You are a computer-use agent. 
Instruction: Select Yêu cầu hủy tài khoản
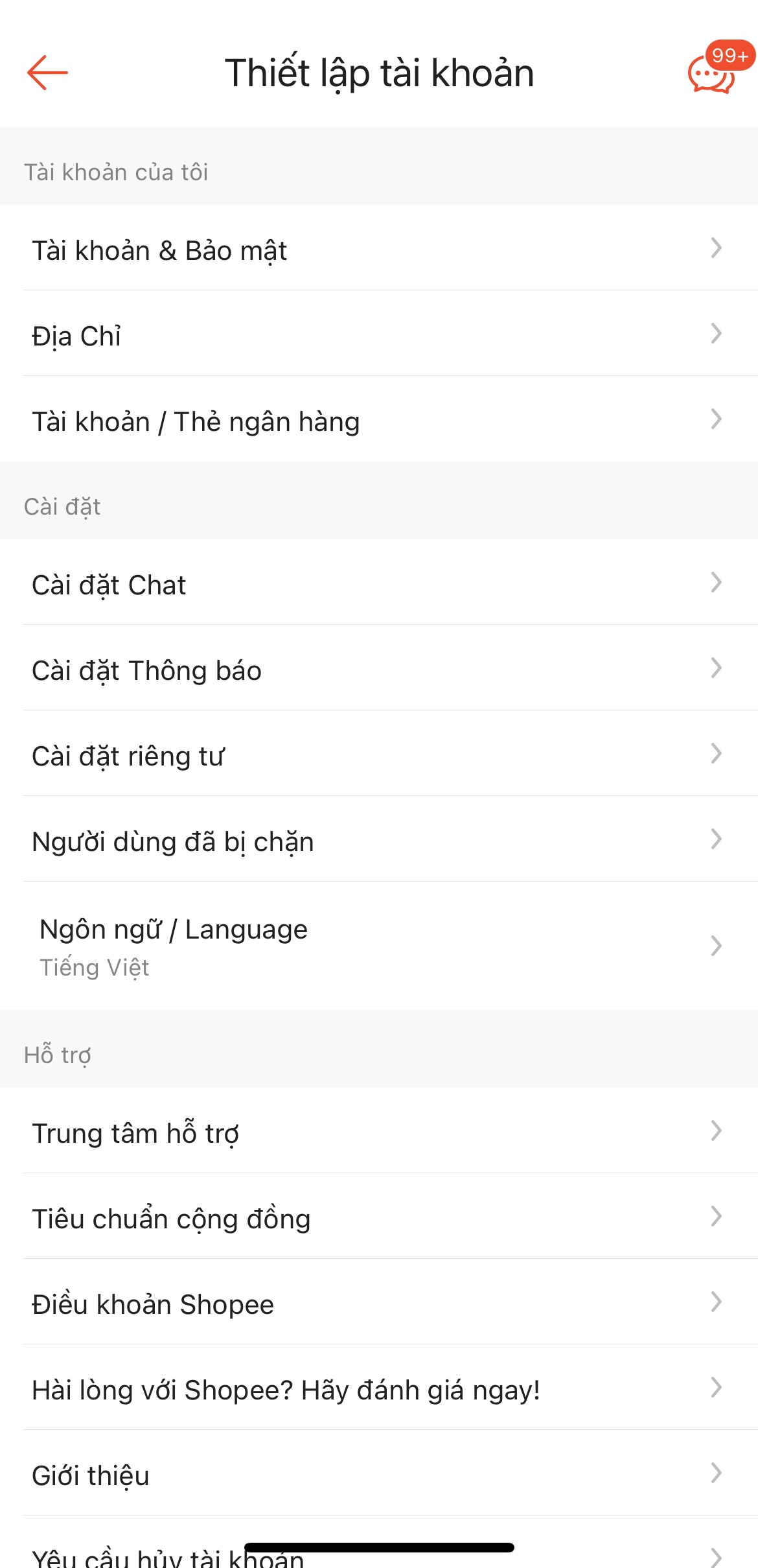click(168, 1558)
